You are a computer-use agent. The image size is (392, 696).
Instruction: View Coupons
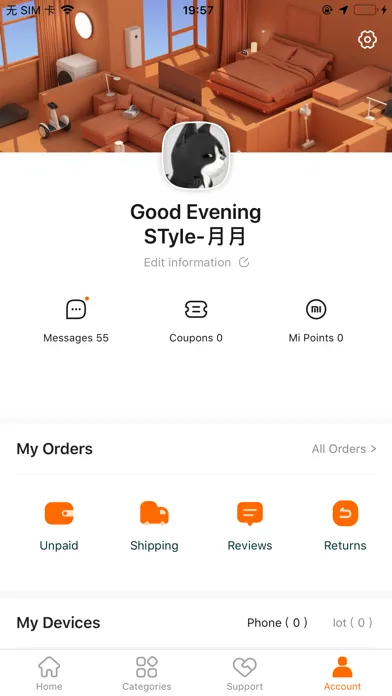pyautogui.click(x=196, y=320)
